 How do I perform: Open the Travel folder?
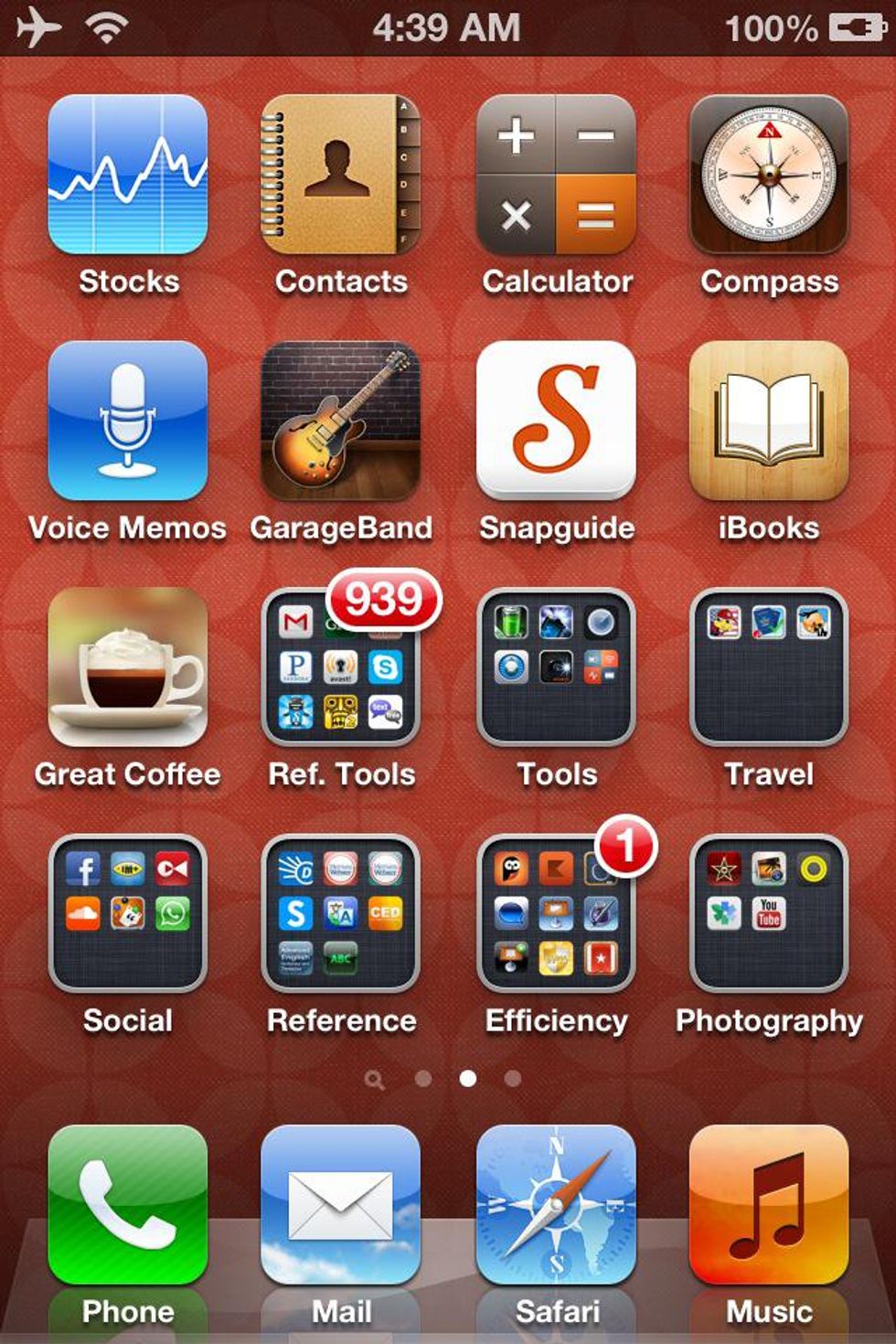(769, 667)
